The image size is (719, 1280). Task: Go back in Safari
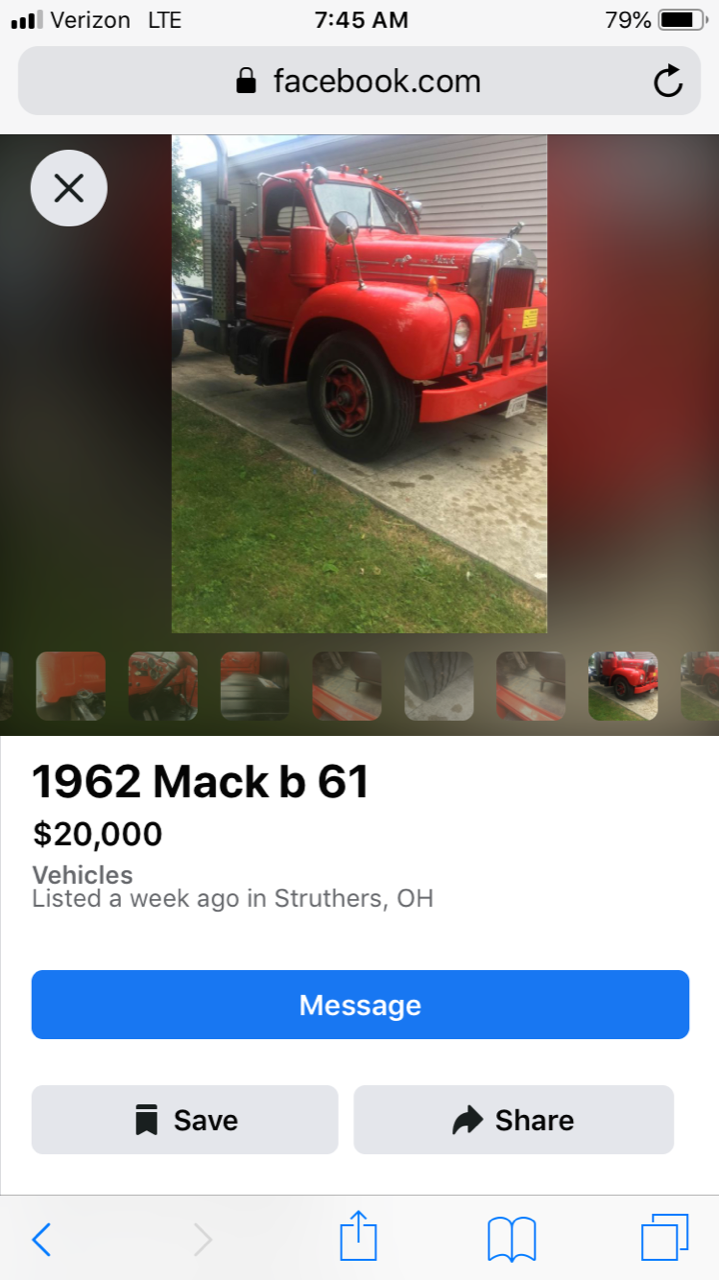[41, 1240]
